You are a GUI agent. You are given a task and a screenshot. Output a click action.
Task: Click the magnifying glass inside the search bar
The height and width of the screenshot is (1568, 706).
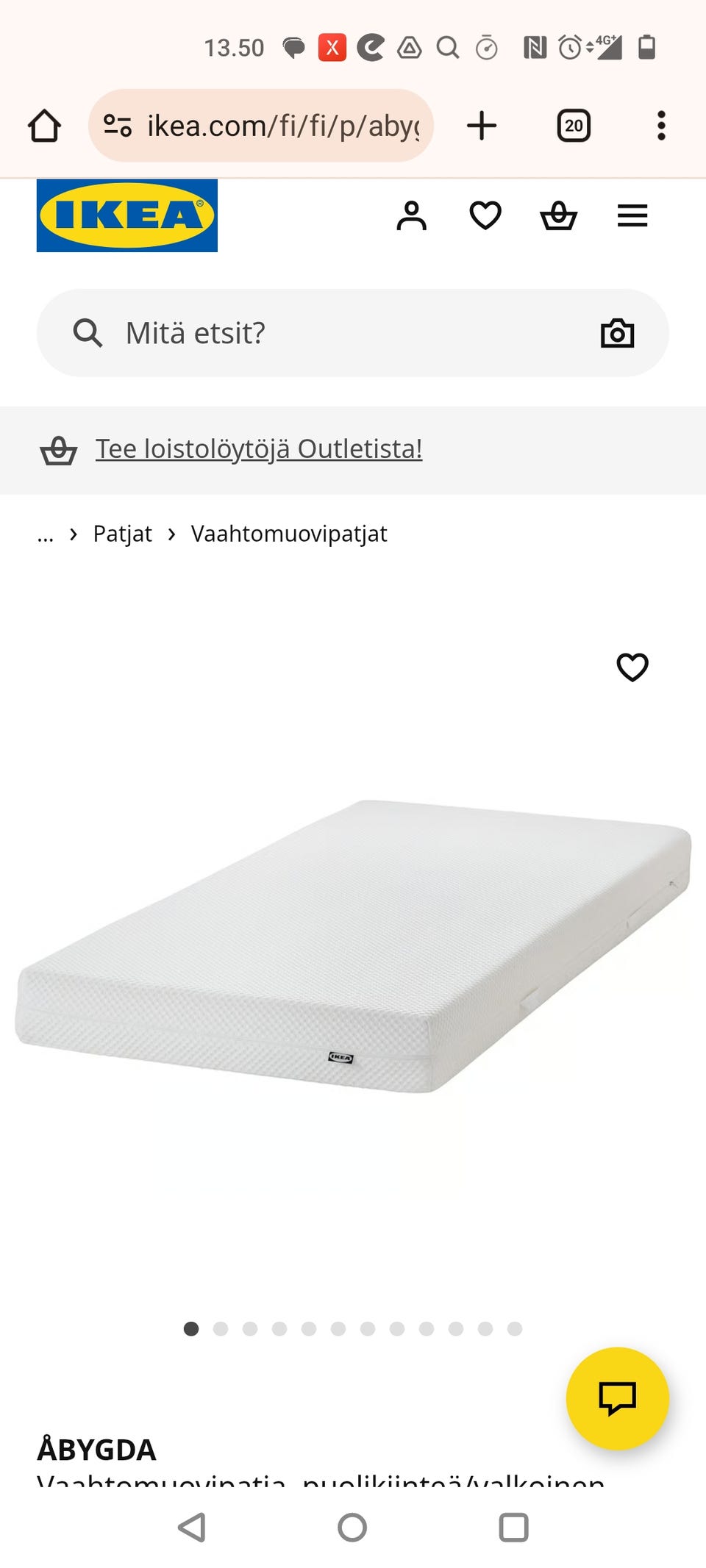87,332
